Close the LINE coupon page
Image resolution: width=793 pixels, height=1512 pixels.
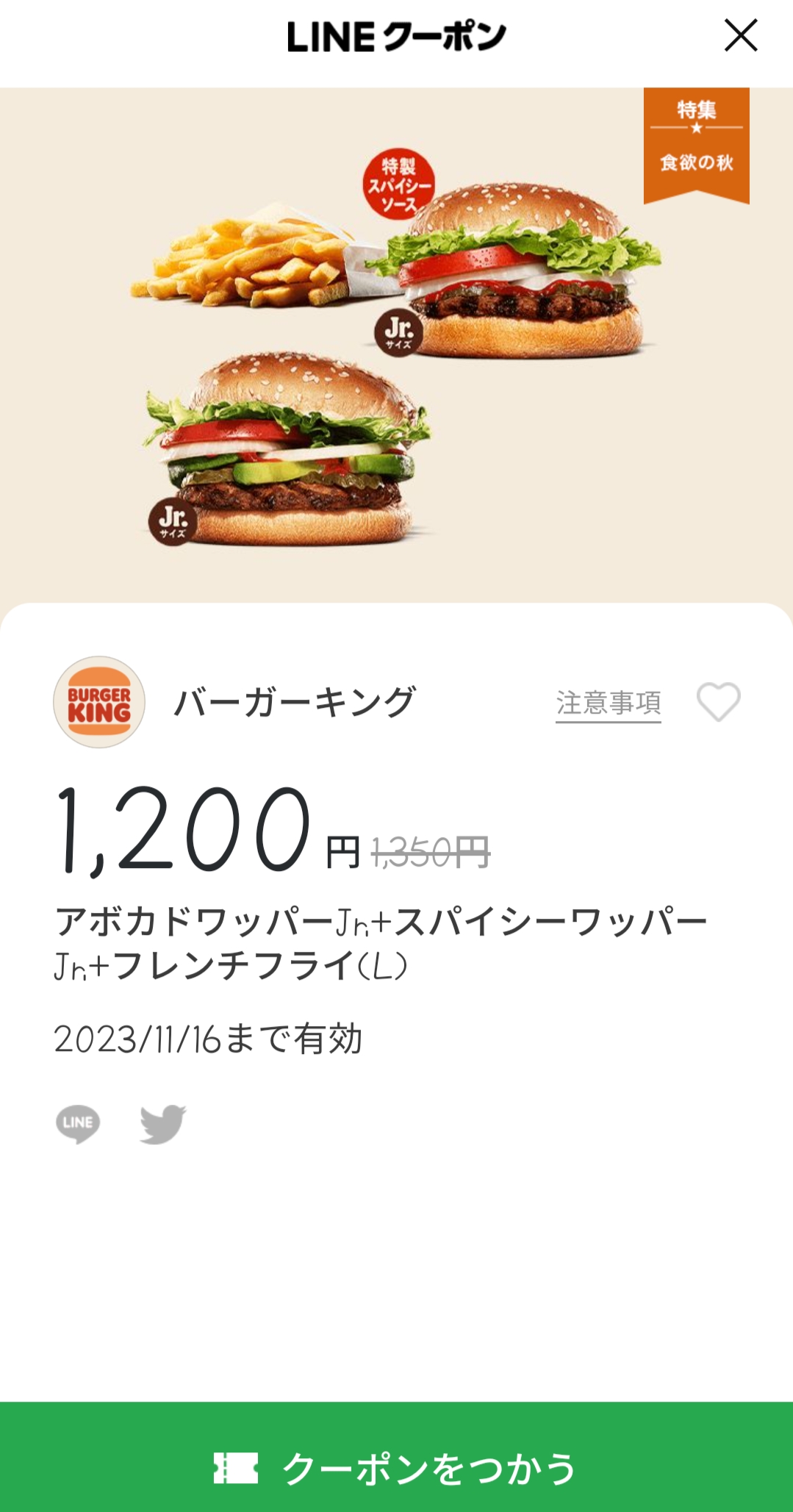pyautogui.click(x=740, y=35)
